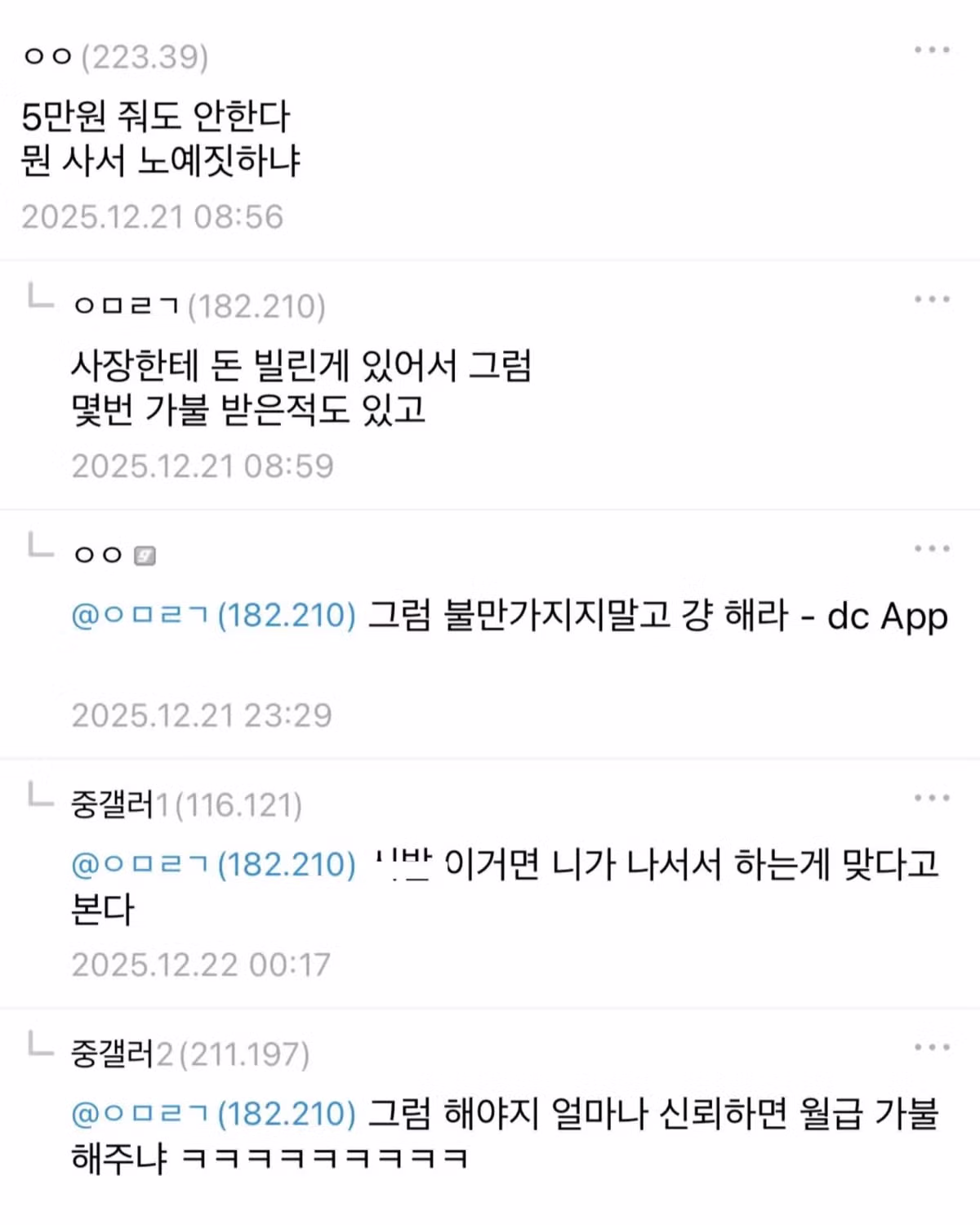Click the gallog icon next to ㅇㅇ
980x1225 pixels.
tap(144, 553)
